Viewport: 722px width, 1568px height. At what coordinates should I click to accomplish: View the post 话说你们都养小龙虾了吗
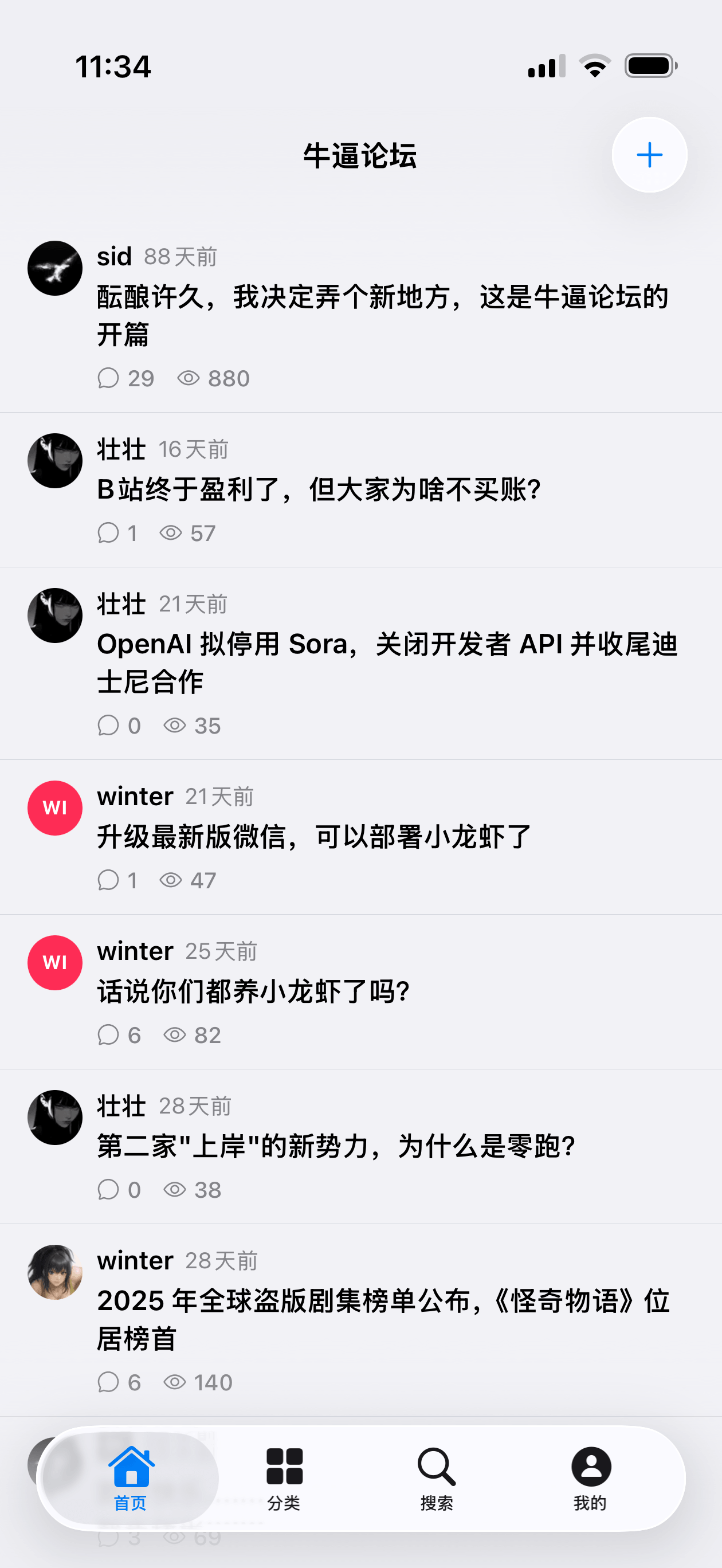pos(253,991)
